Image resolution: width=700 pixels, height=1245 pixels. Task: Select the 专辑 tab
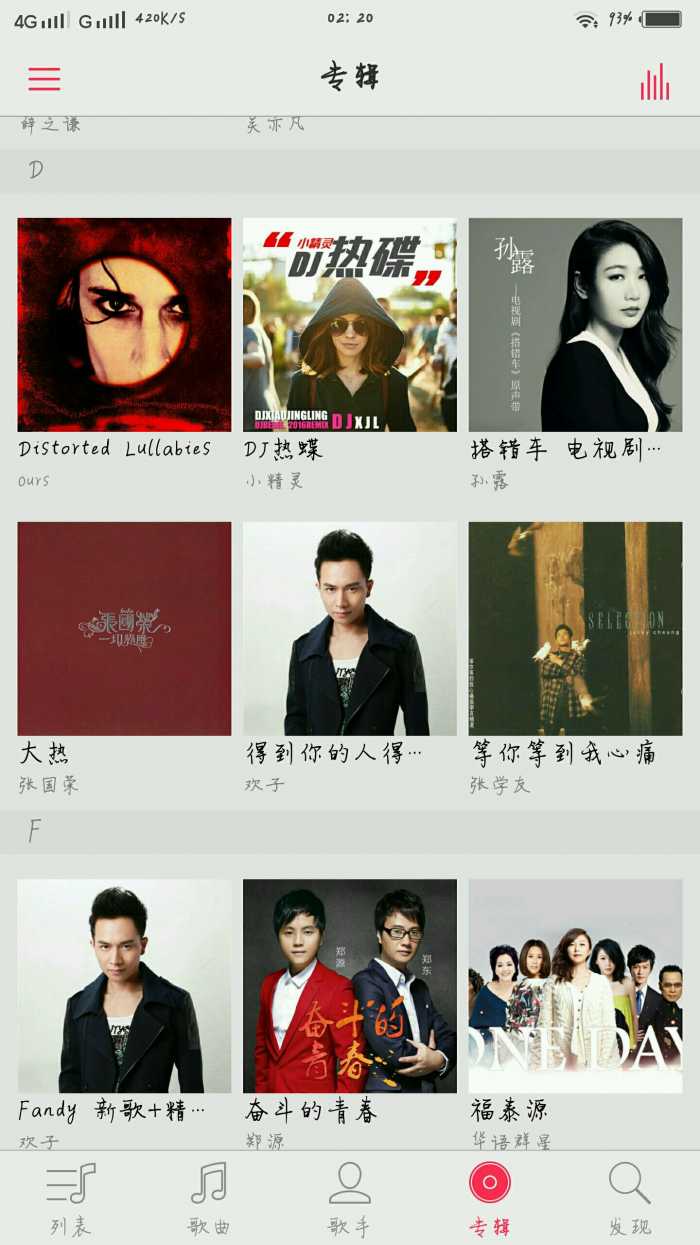coord(490,1199)
